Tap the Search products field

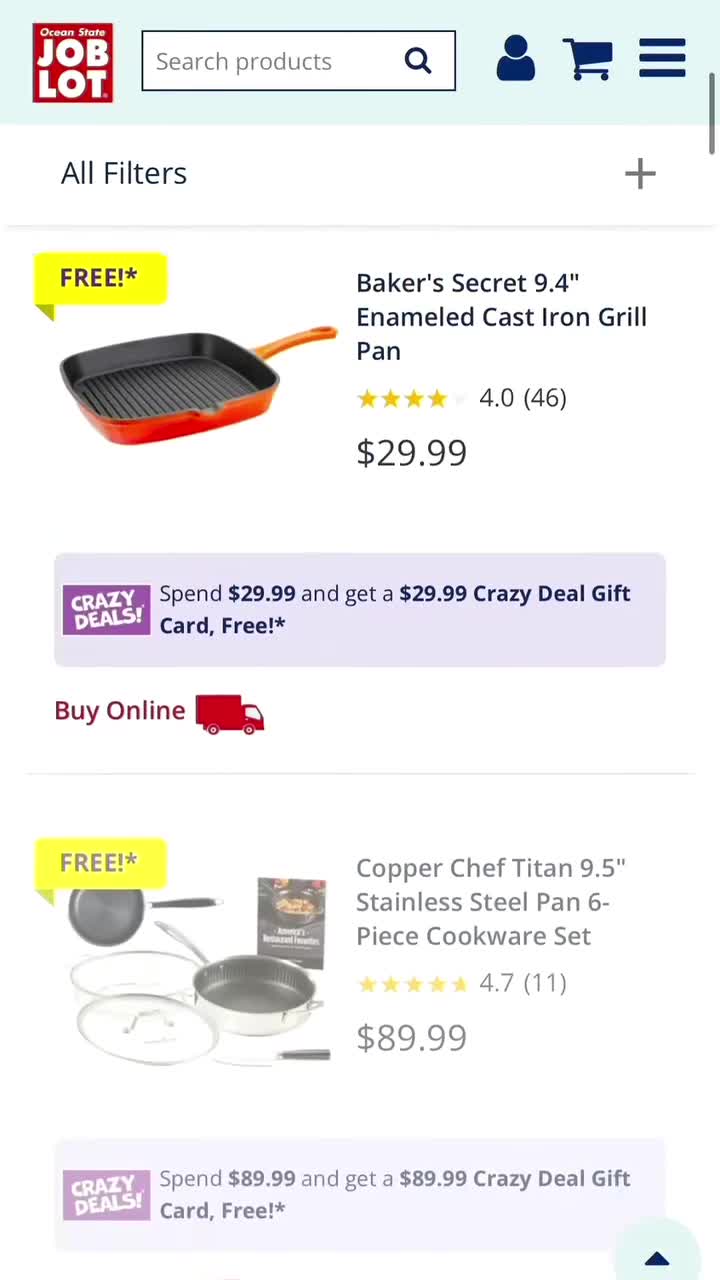[x=270, y=61]
